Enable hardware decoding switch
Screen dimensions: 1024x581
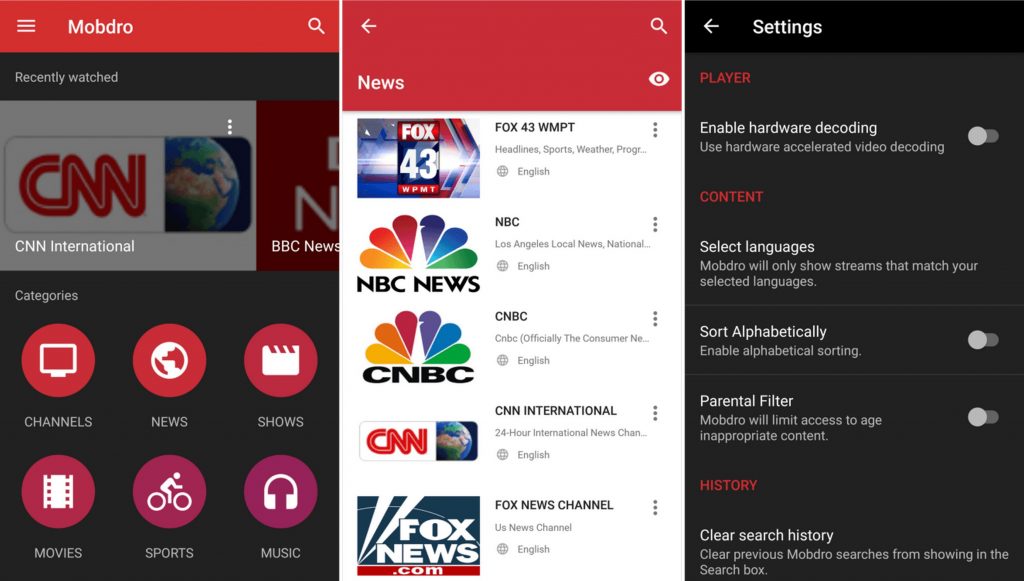coord(983,136)
